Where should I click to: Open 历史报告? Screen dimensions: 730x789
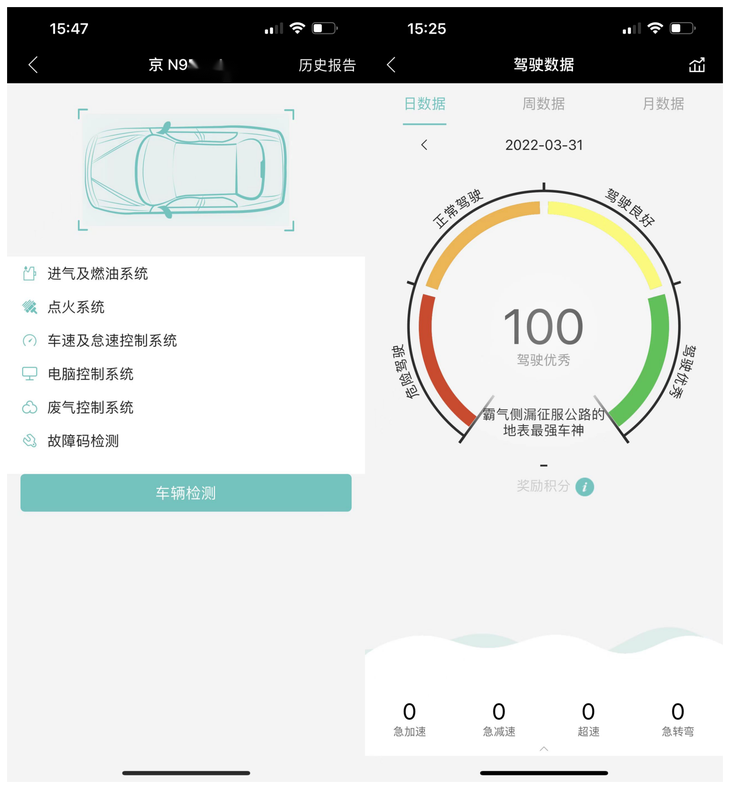click(x=327, y=65)
